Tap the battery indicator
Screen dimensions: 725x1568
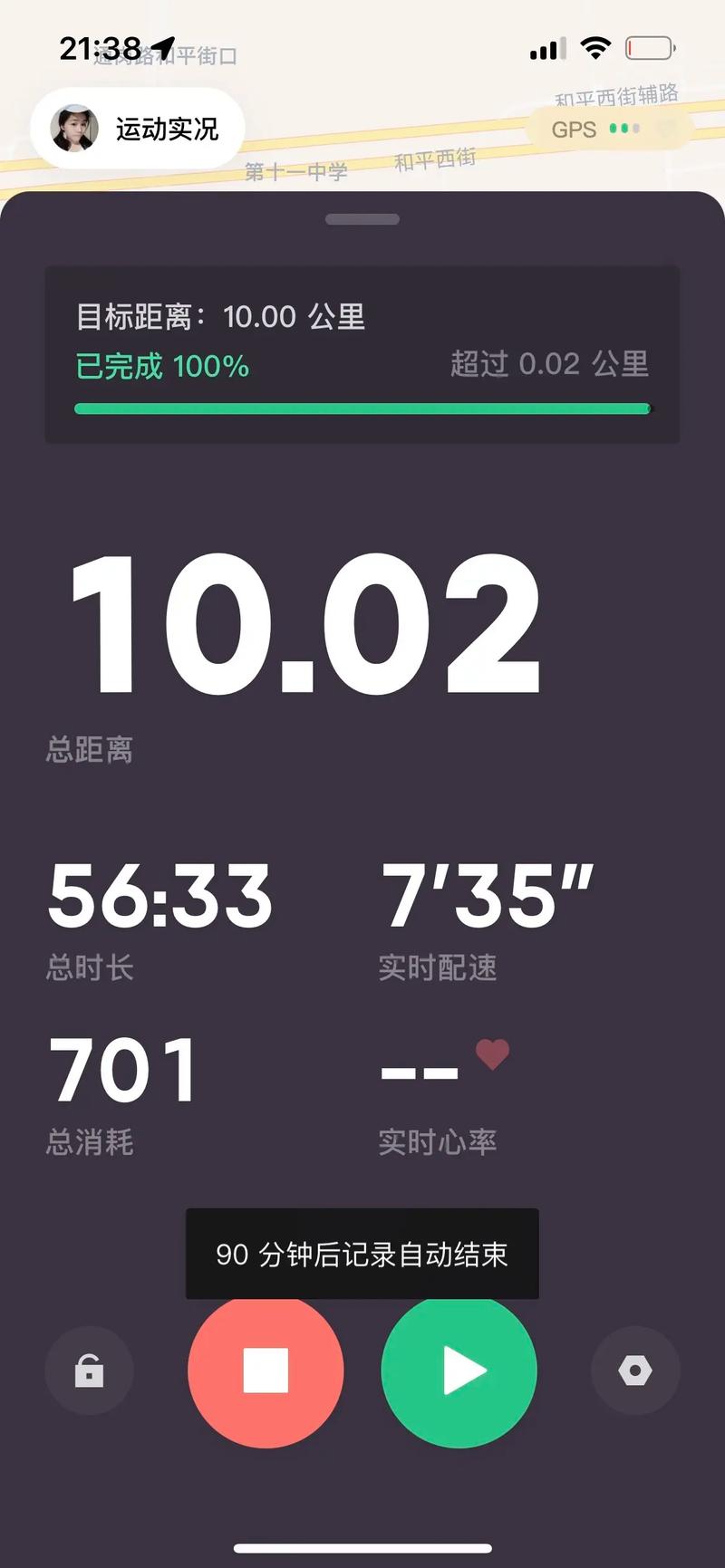click(649, 45)
